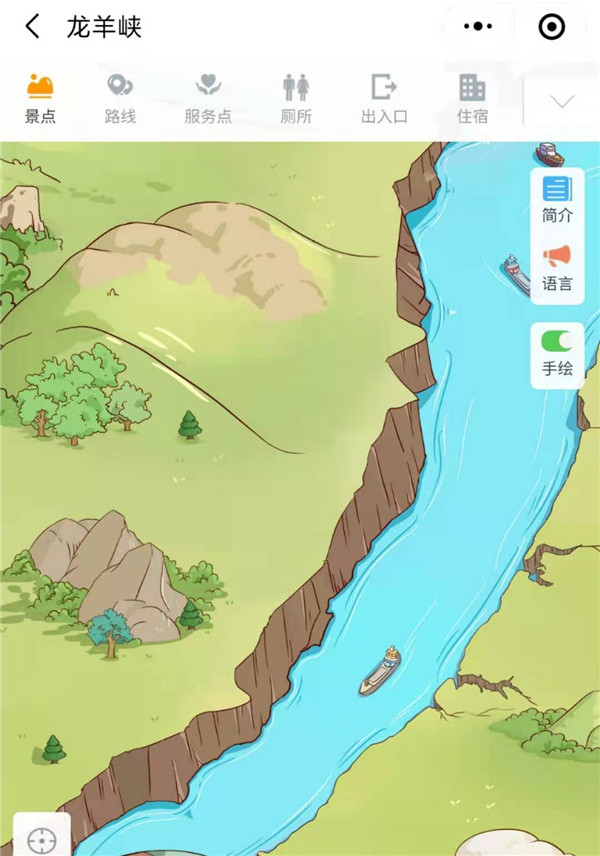This screenshot has height=856, width=600.
Task: Switch to the 出入口 tab
Action: pyautogui.click(x=384, y=99)
